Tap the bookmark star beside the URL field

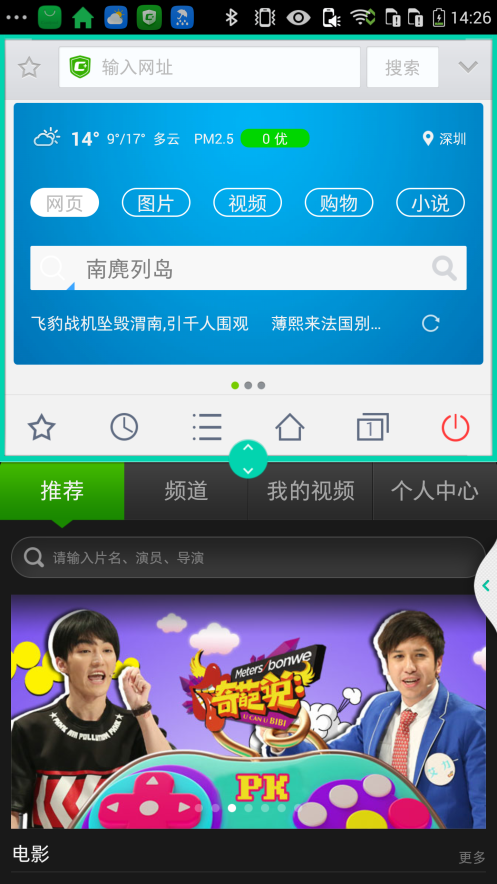coord(29,67)
